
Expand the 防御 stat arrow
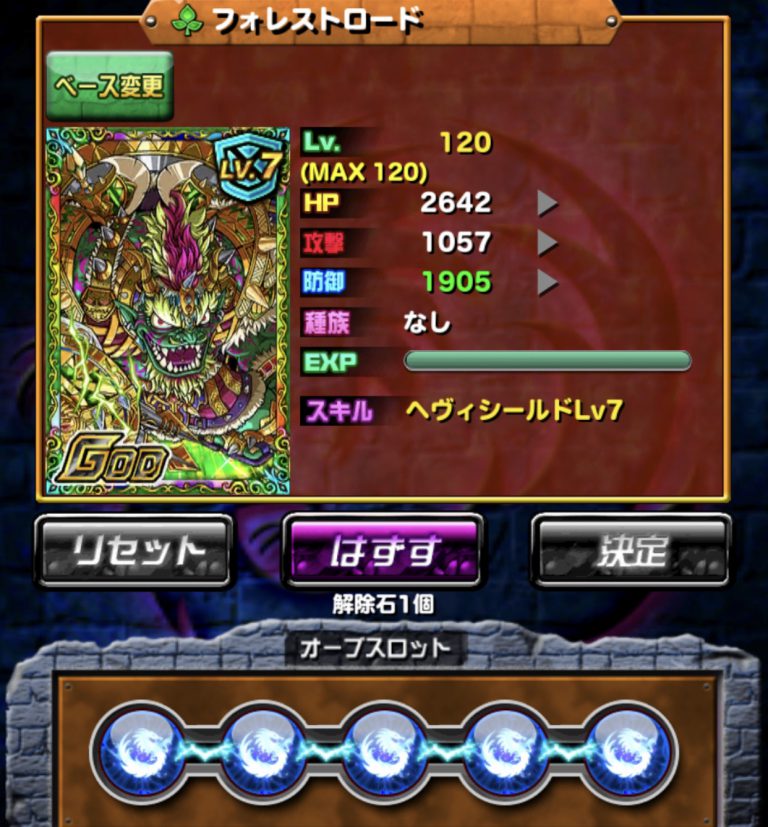(x=547, y=283)
